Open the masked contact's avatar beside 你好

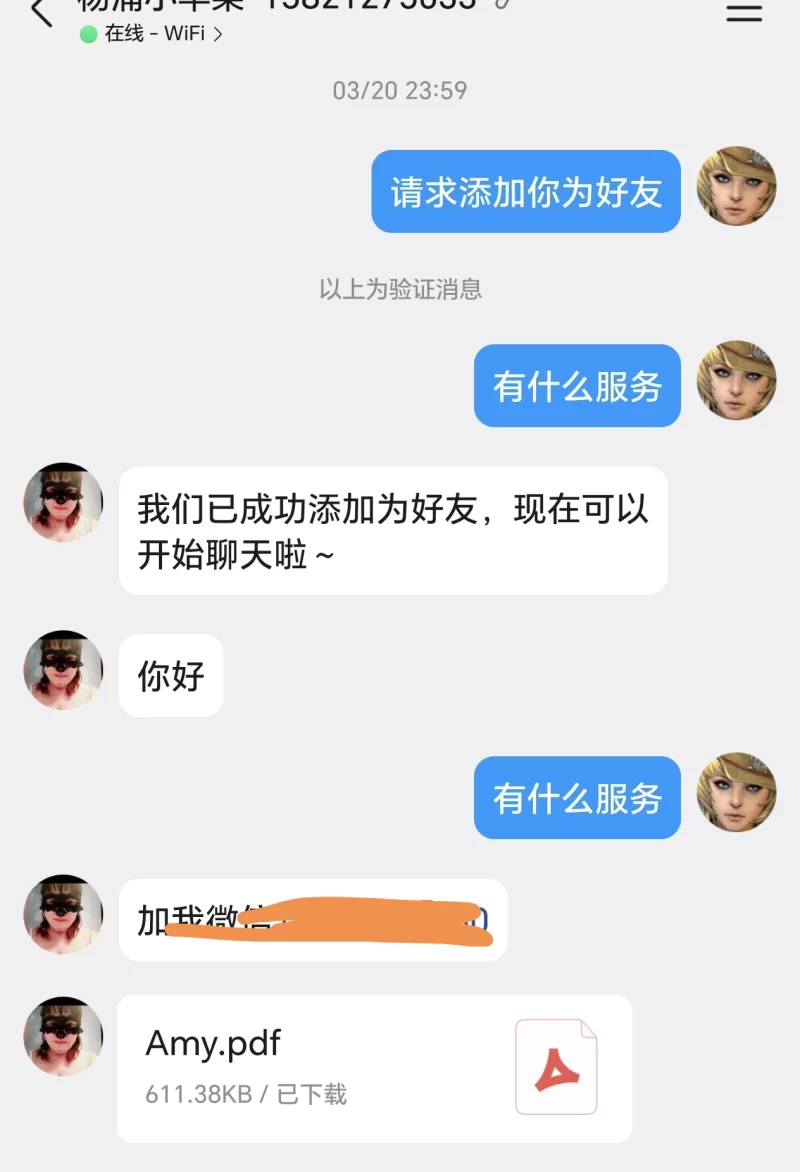tap(63, 670)
